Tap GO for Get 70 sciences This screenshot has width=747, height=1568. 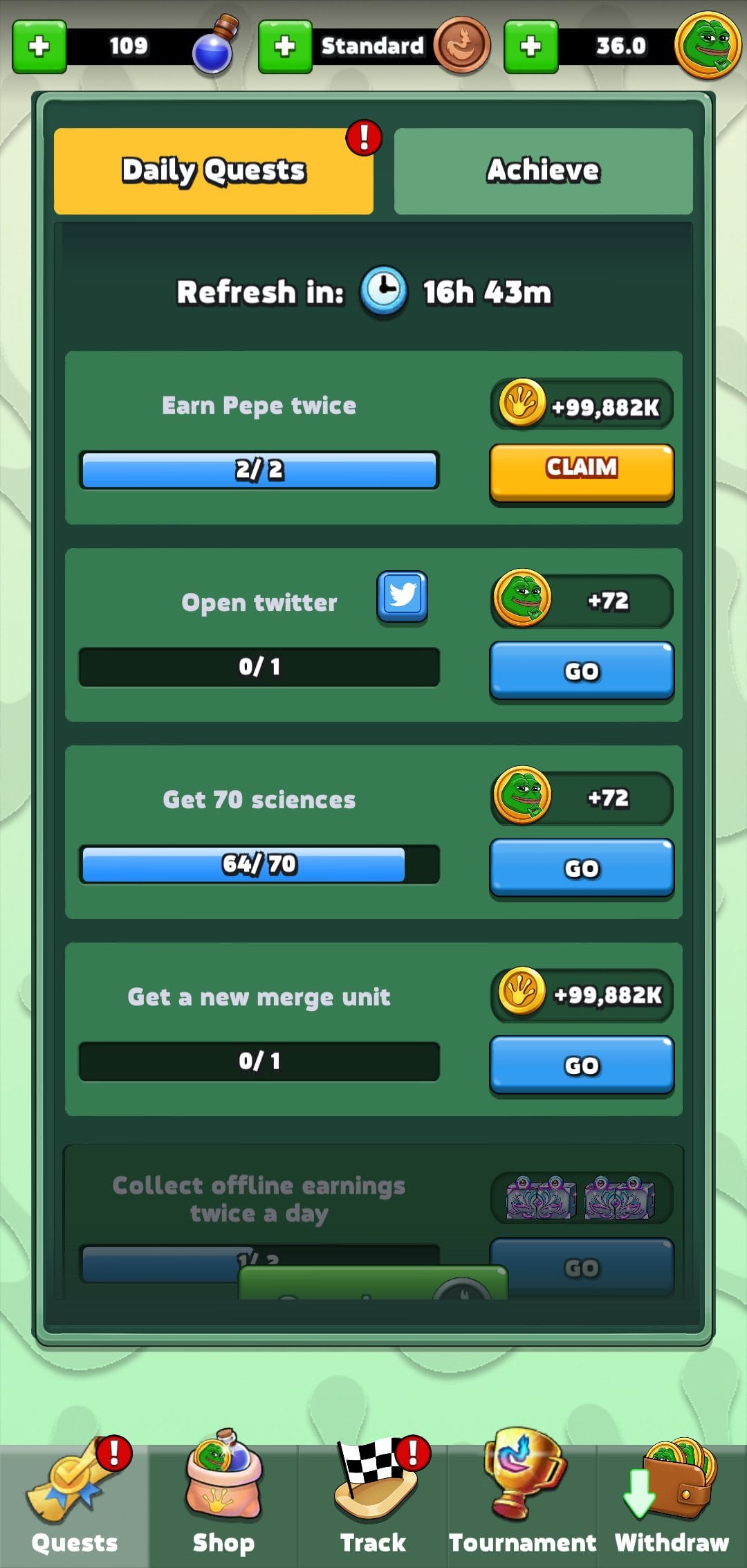[x=581, y=868]
